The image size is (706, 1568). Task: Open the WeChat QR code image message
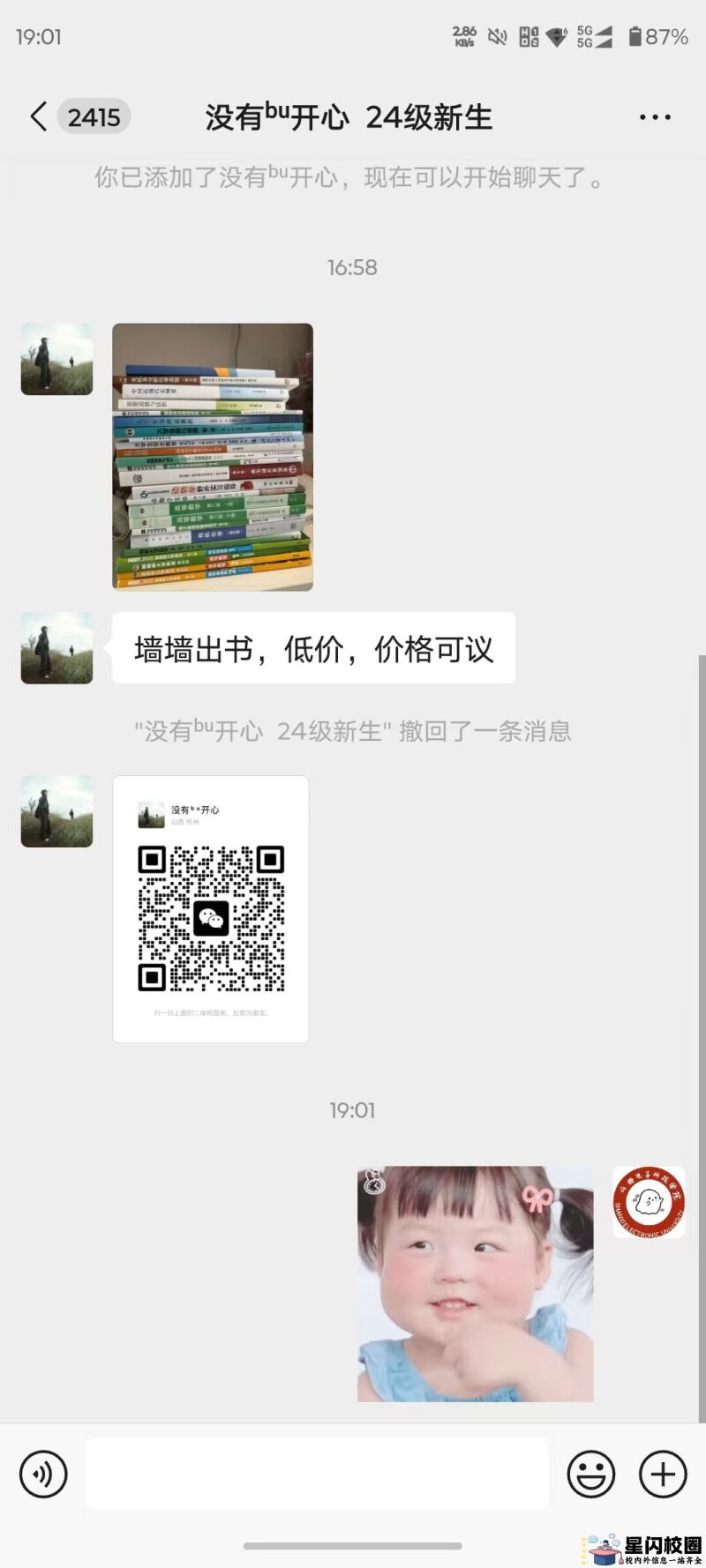click(x=211, y=909)
